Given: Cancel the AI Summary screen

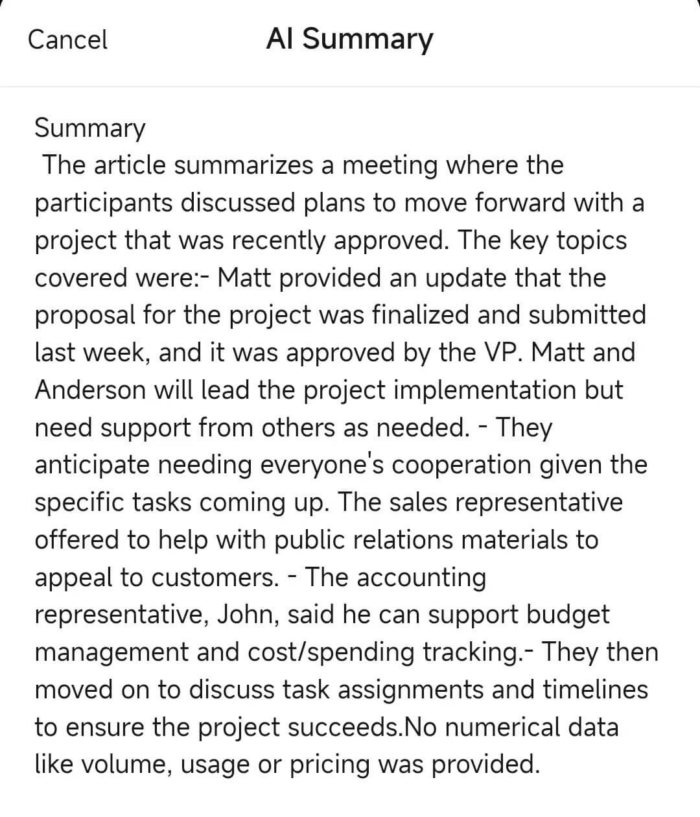Looking at the screenshot, I should [x=67, y=40].
